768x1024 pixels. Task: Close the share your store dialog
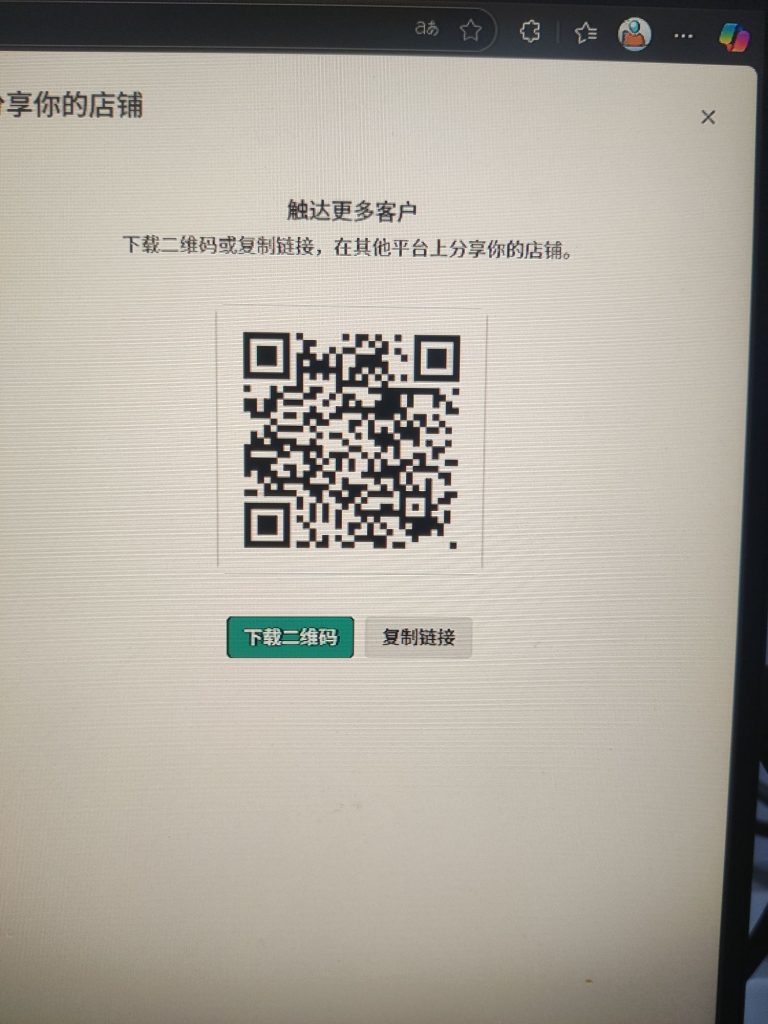point(708,117)
